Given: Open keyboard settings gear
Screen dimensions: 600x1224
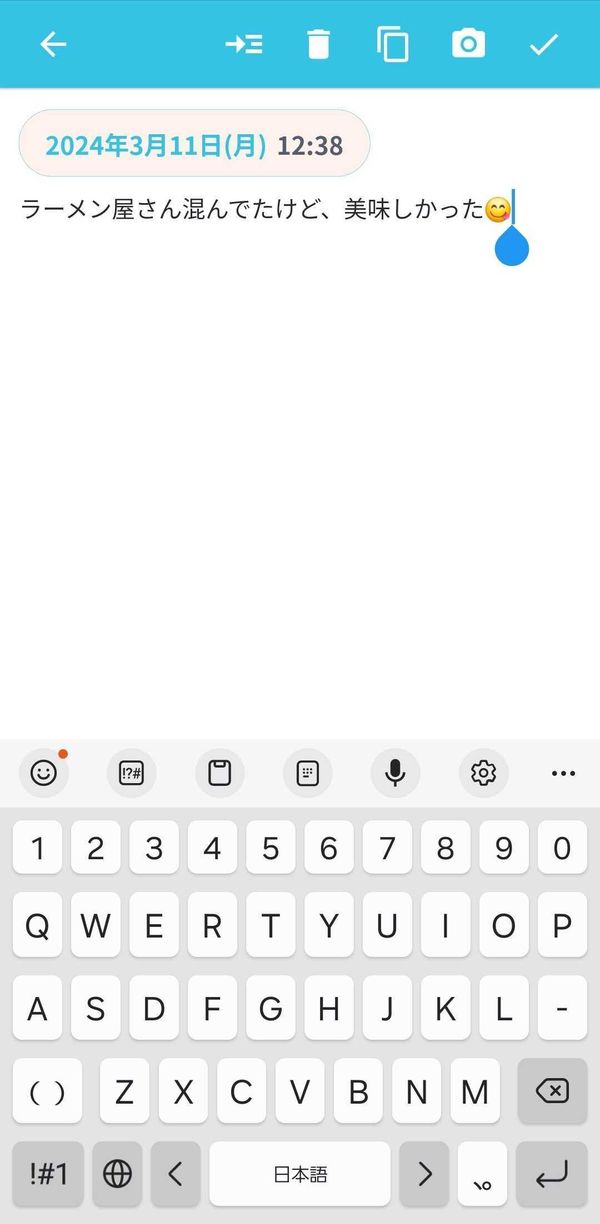Looking at the screenshot, I should coord(484,773).
